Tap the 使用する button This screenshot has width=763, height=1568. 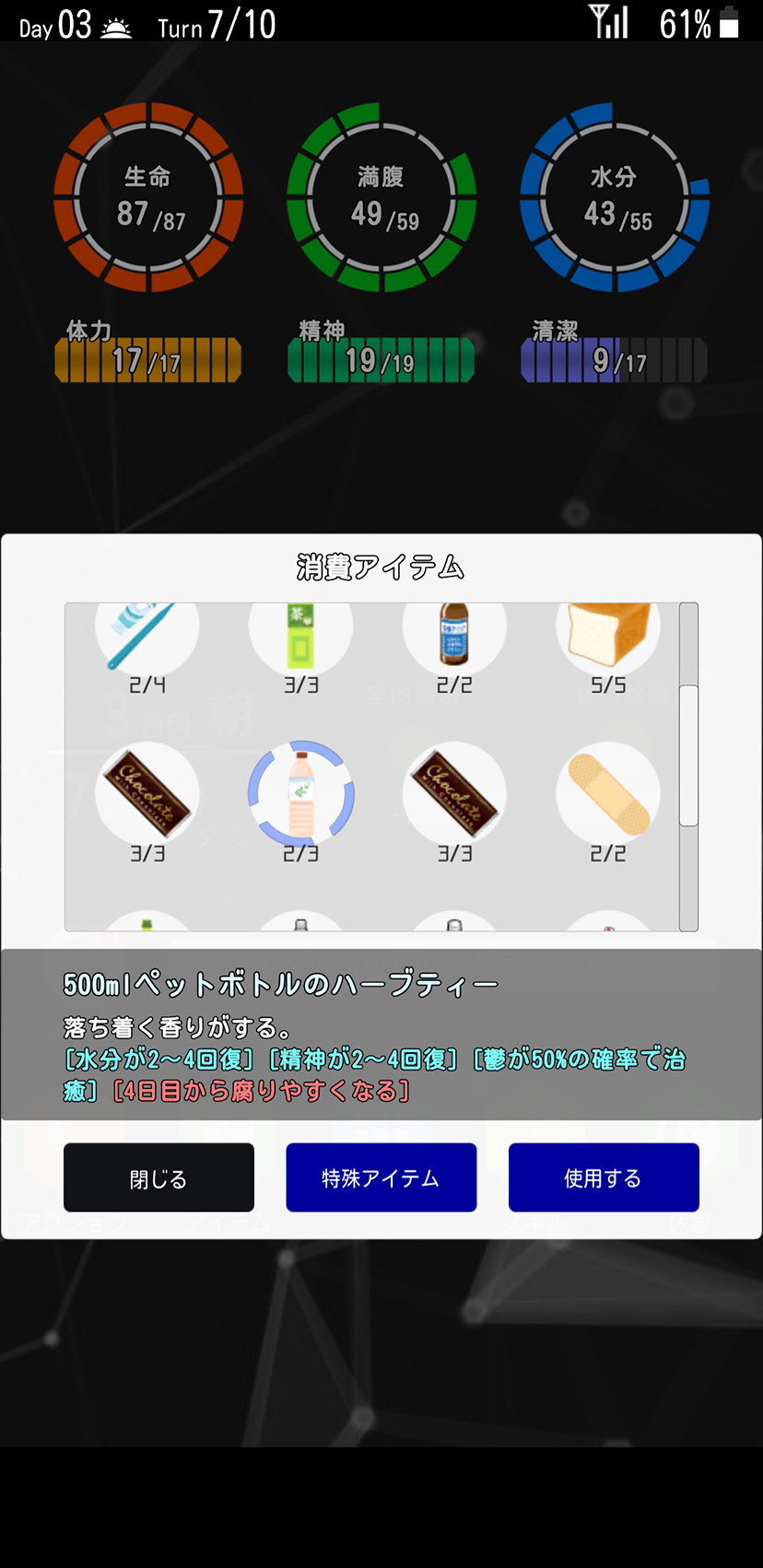(603, 1177)
